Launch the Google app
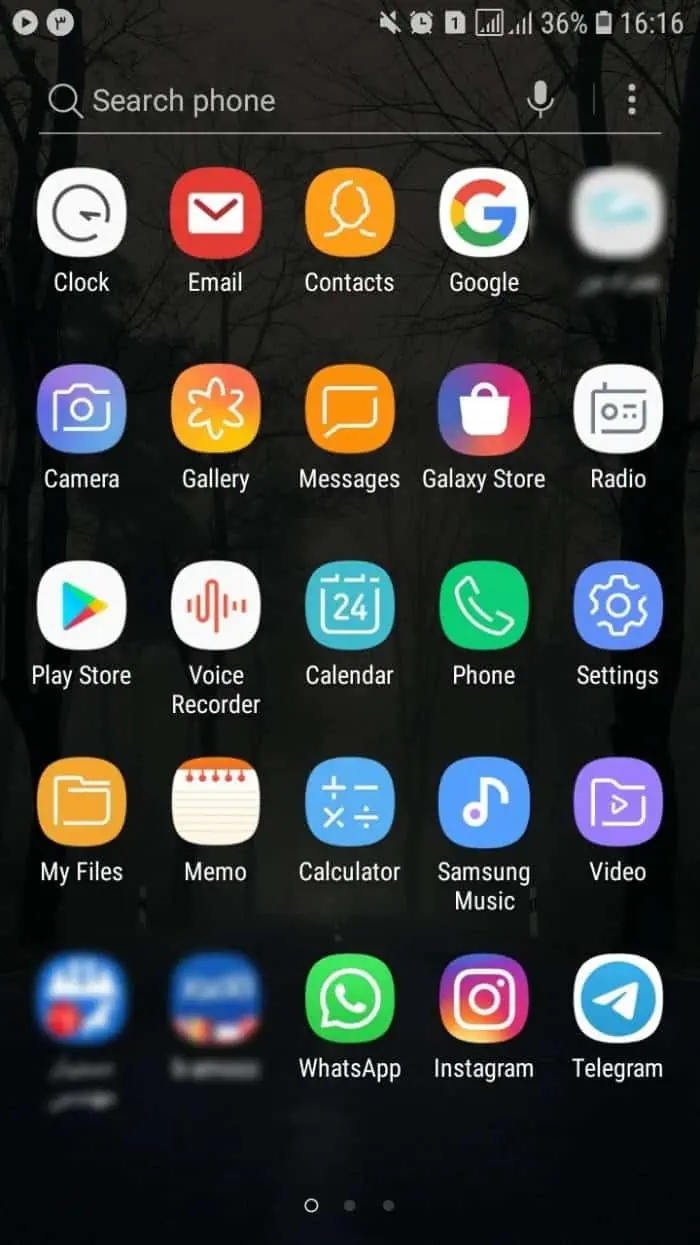700x1245 pixels. [484, 214]
